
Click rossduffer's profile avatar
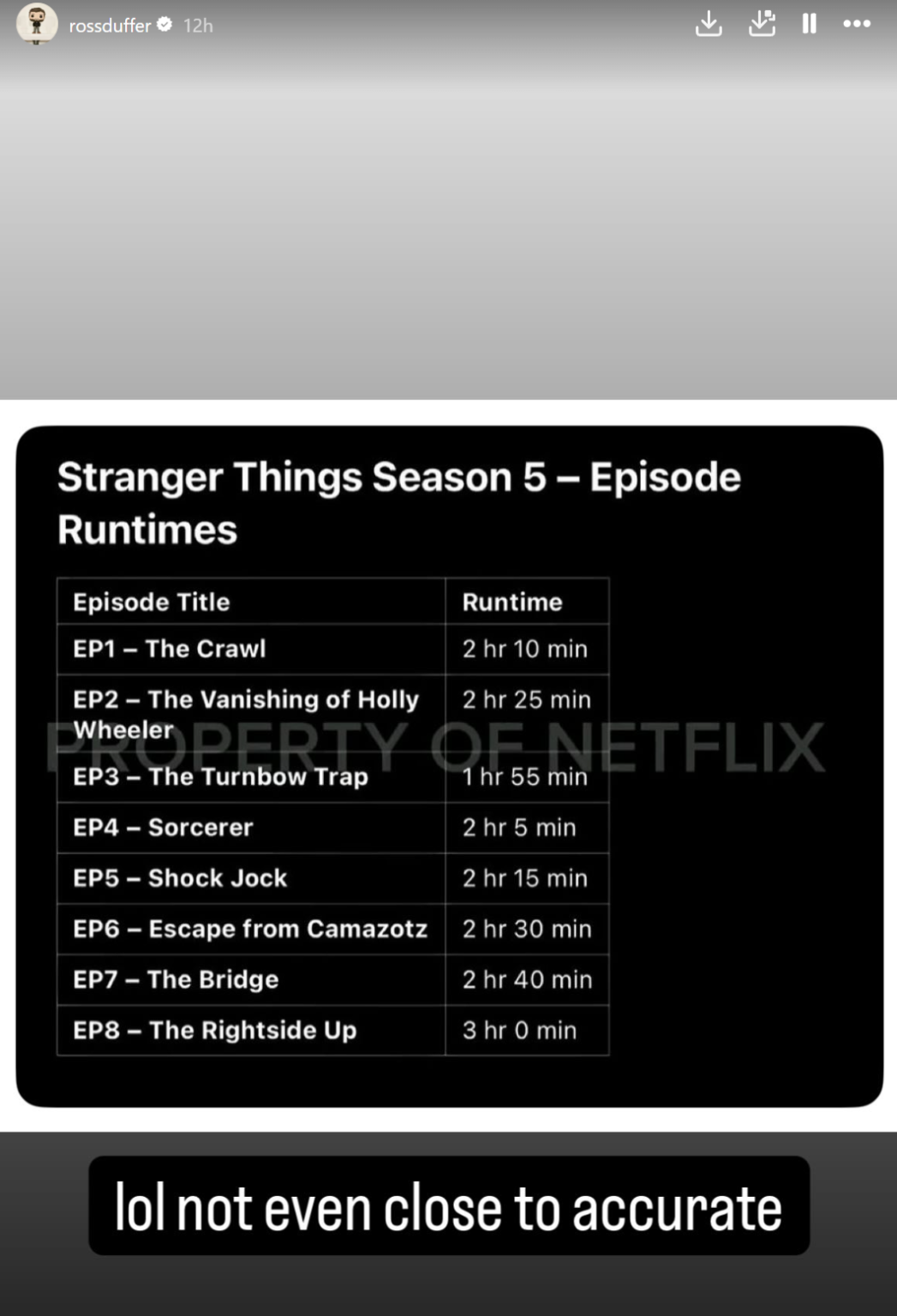pyautogui.click(x=38, y=25)
